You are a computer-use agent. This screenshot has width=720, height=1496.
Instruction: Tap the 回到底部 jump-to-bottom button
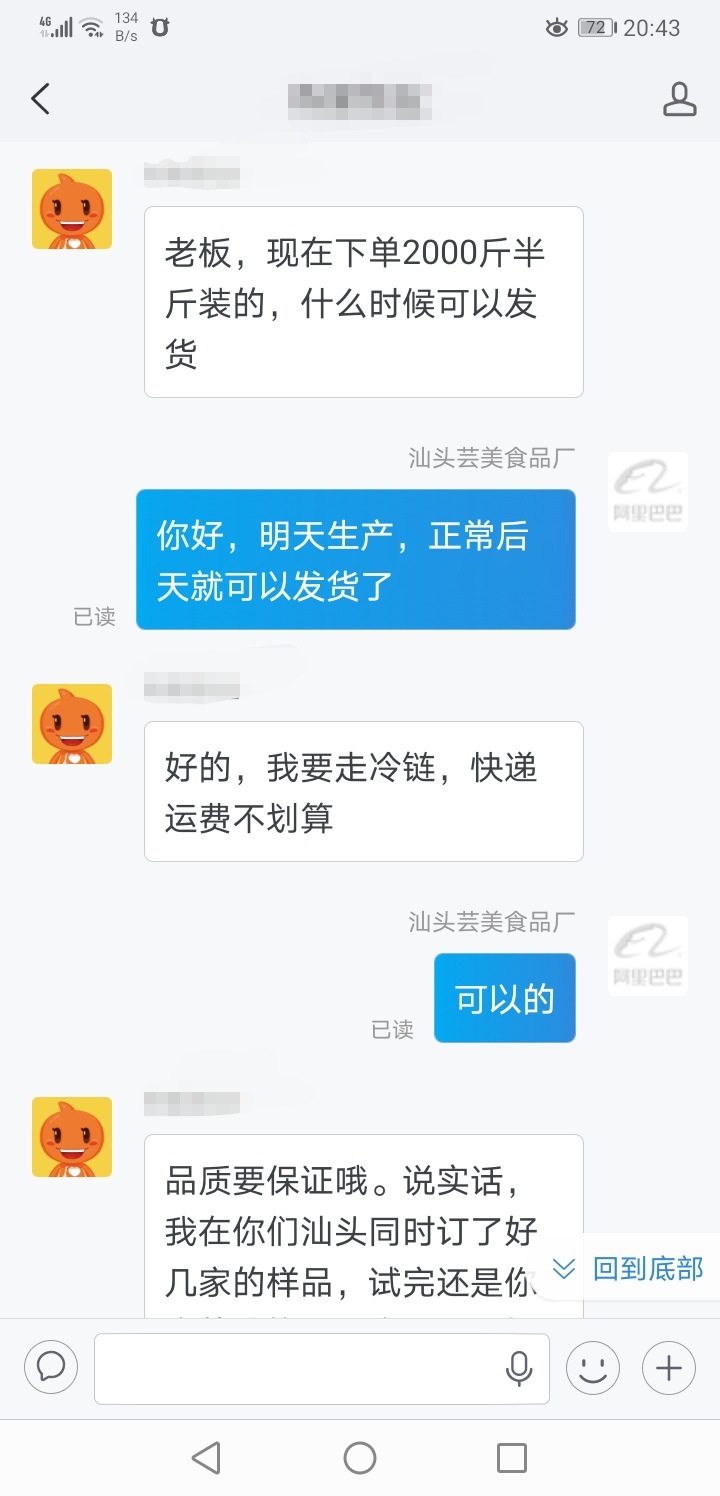coord(630,1269)
